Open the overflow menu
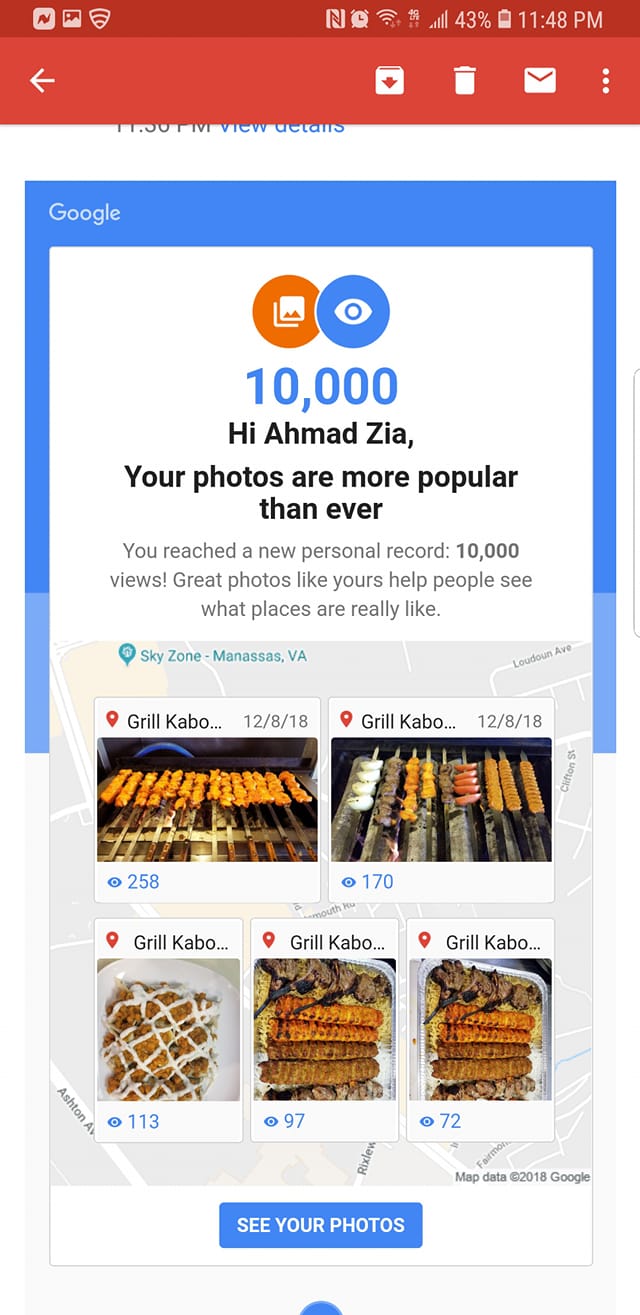The height and width of the screenshot is (1315, 640). 606,81
